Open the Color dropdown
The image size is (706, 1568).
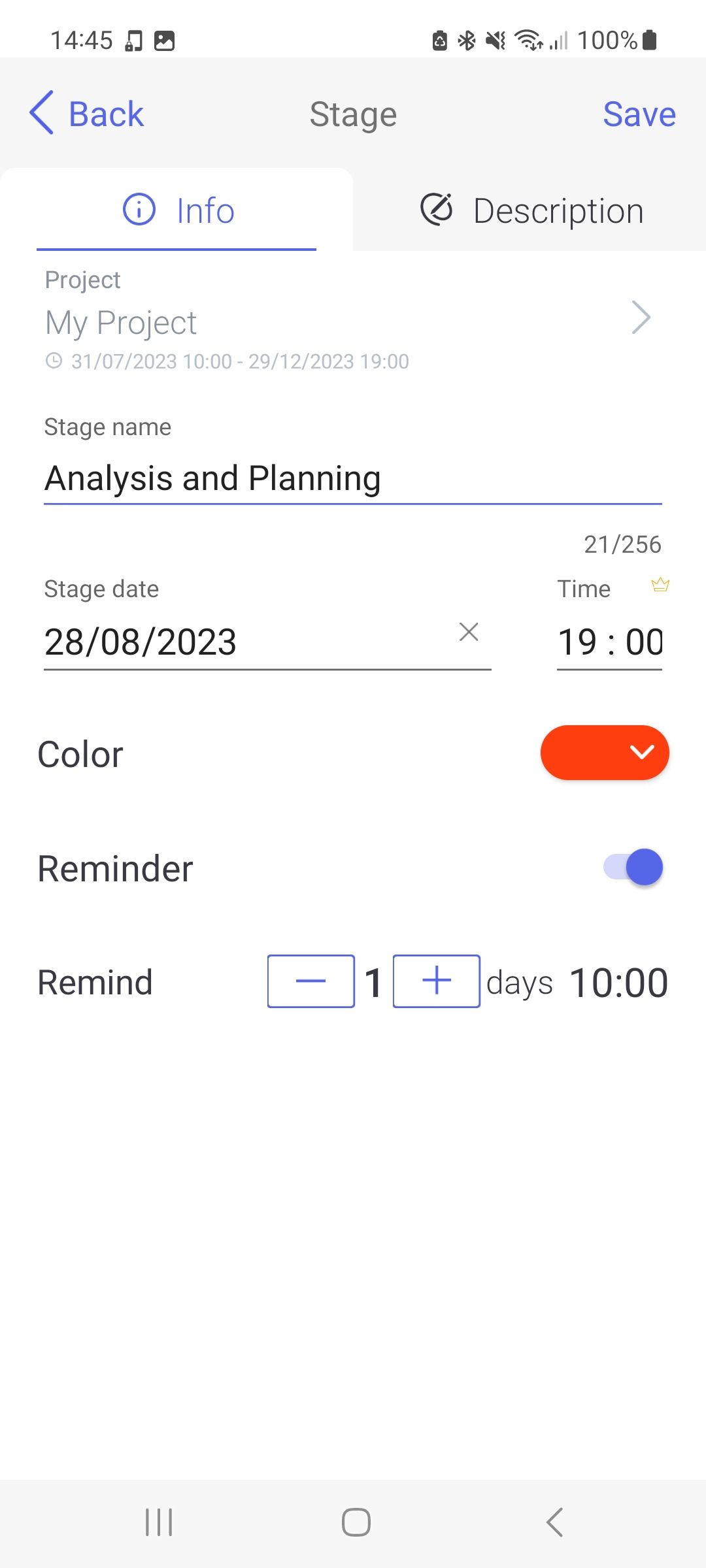pos(605,753)
